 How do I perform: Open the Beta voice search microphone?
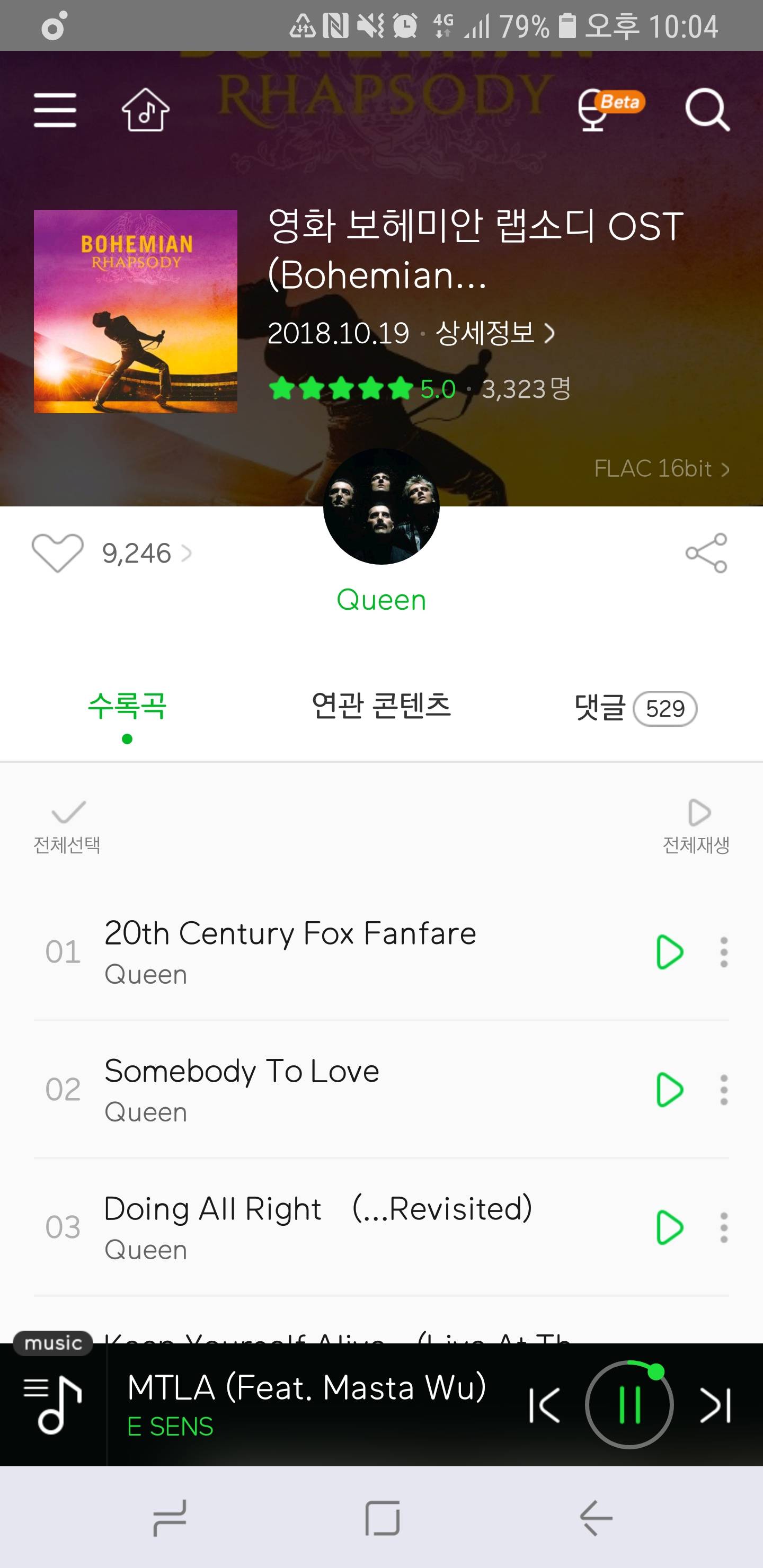tap(609, 110)
